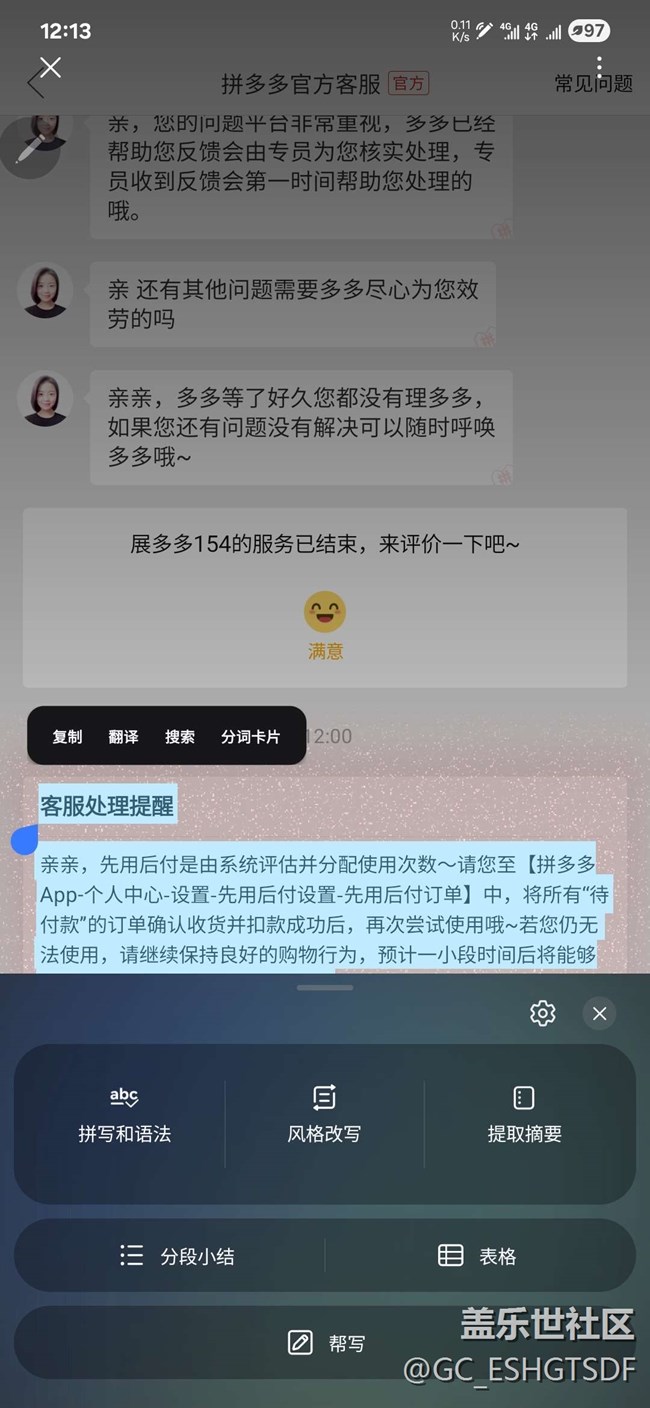Open 帮写 writing assistant
The width and height of the screenshot is (650, 1408).
[326, 1343]
